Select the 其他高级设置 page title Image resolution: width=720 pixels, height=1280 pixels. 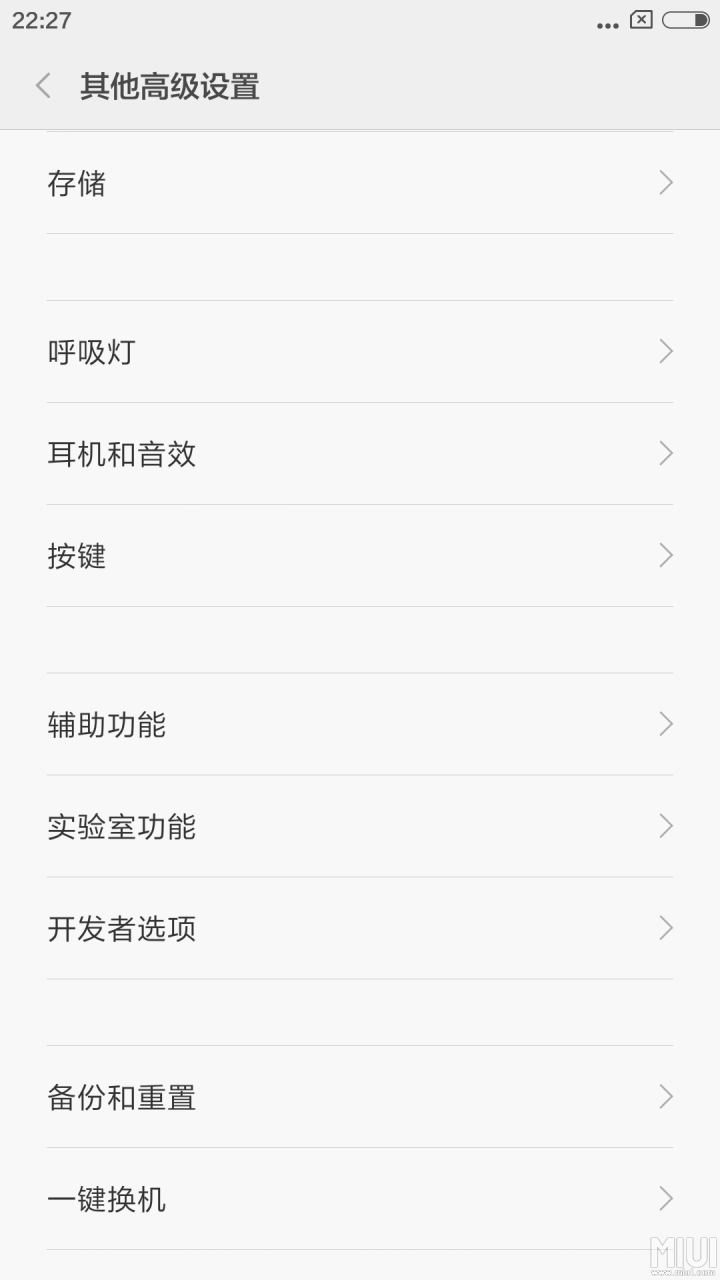171,86
